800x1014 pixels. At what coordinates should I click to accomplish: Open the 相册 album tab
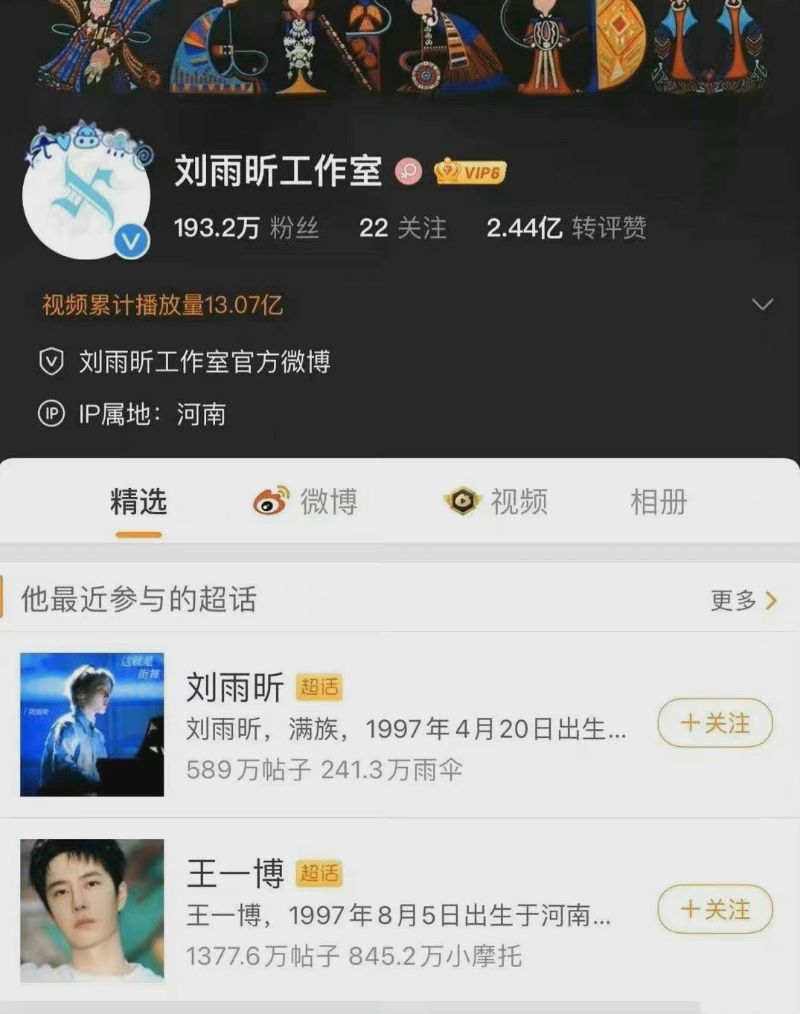coord(659,502)
